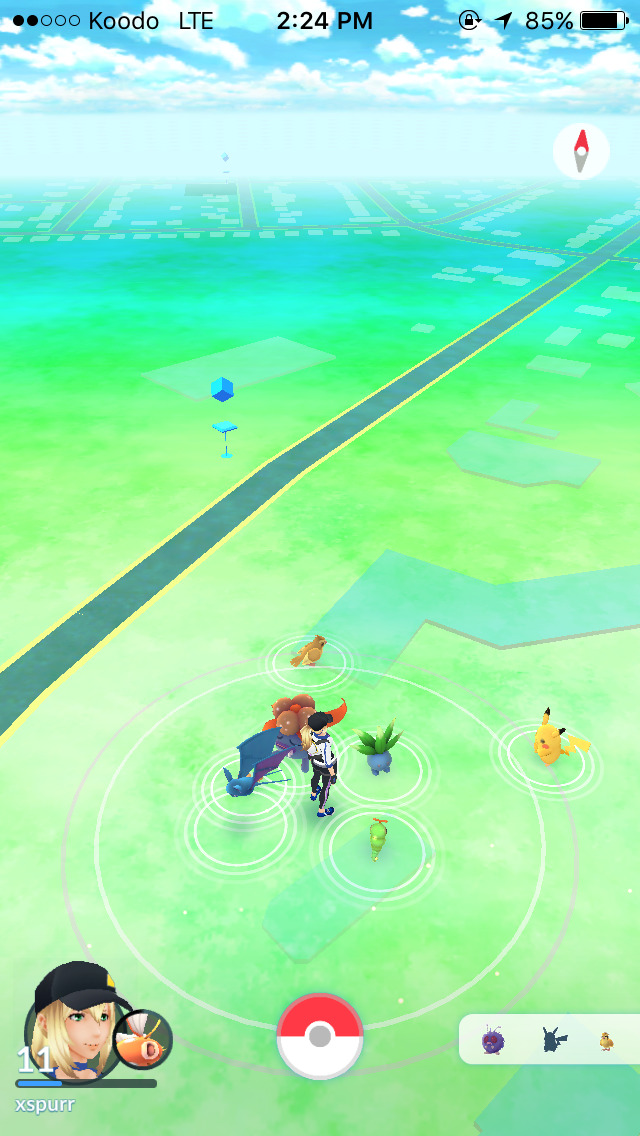
Task: Open the main menu Poké Ball
Action: coord(320,1036)
